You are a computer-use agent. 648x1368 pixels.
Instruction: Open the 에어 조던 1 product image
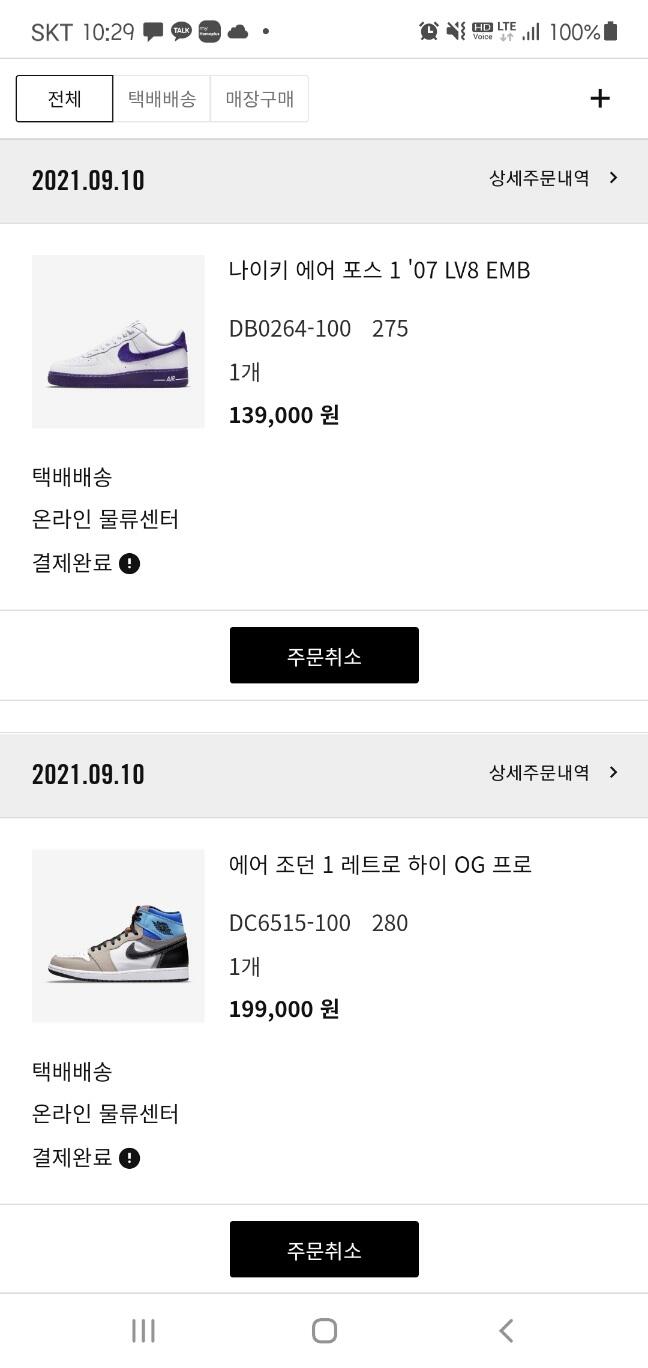coord(118,936)
